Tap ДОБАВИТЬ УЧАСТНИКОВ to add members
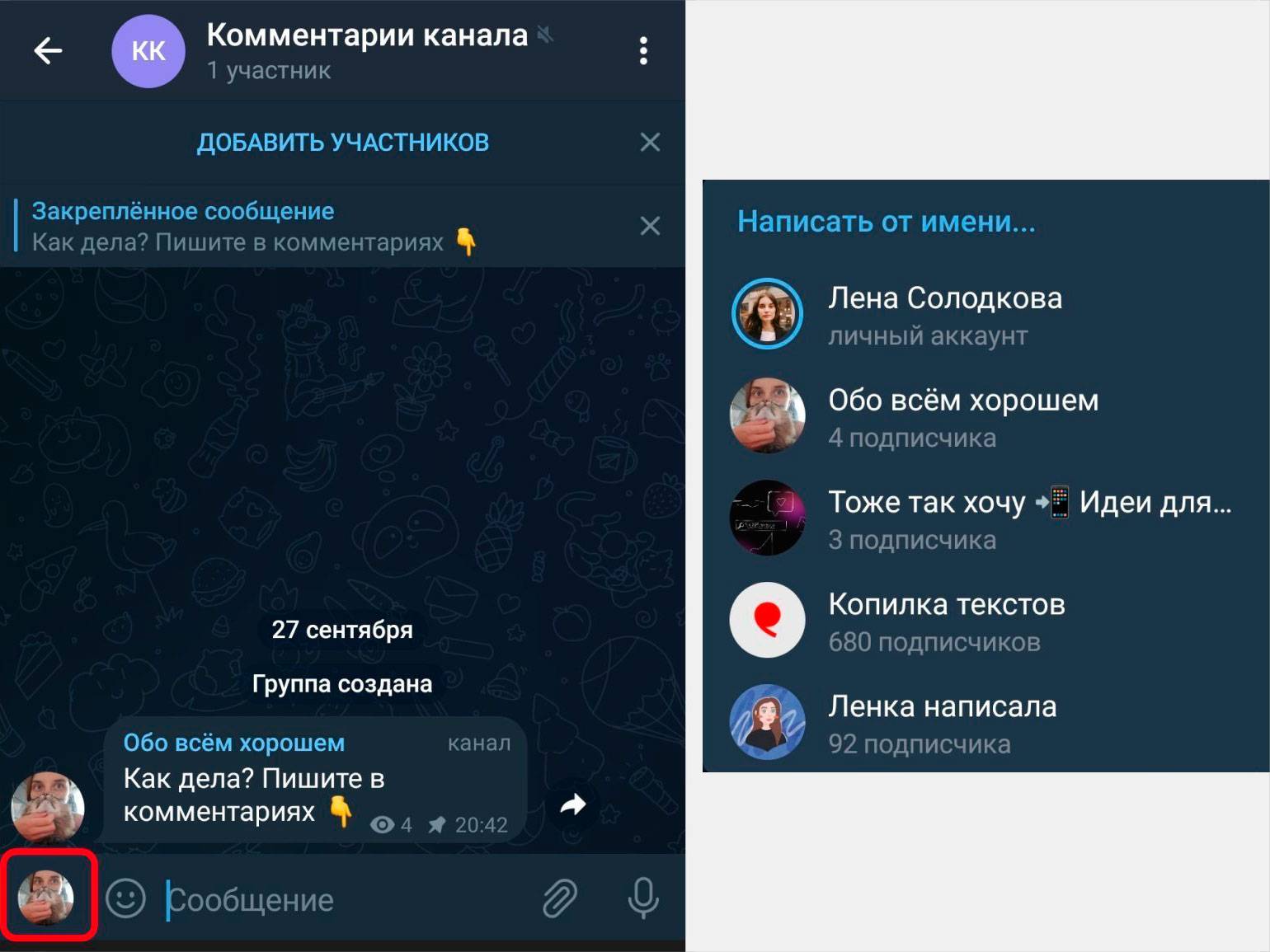The image size is (1270, 952). 342,143
